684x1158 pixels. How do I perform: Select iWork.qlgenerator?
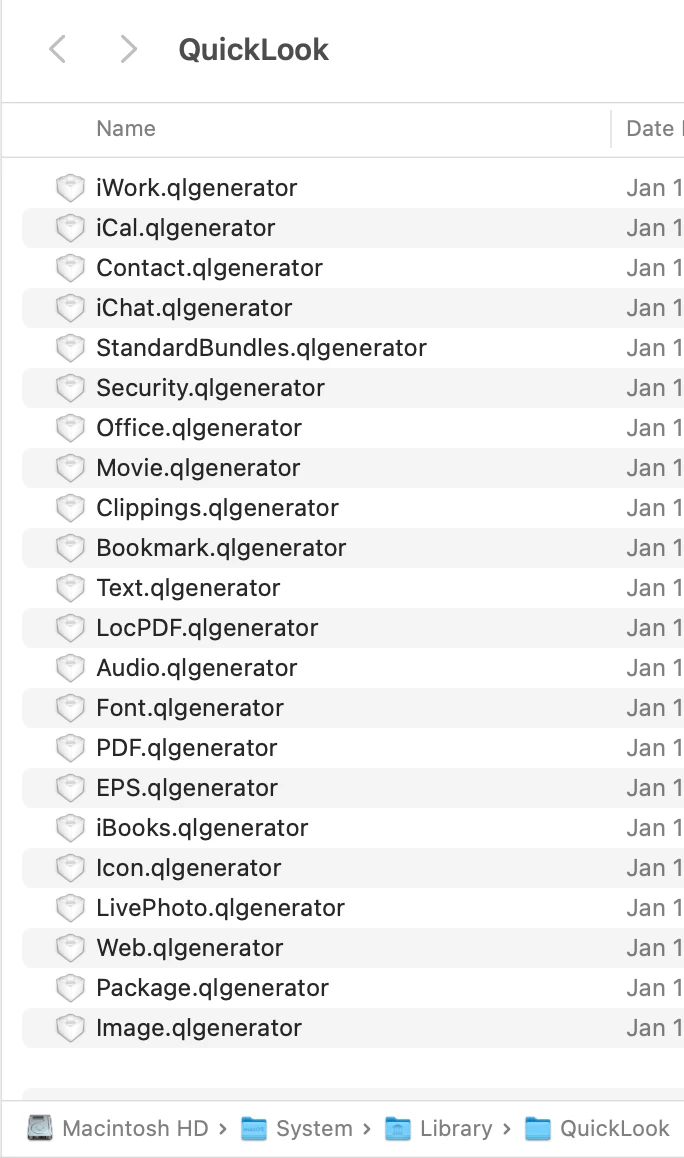point(196,188)
